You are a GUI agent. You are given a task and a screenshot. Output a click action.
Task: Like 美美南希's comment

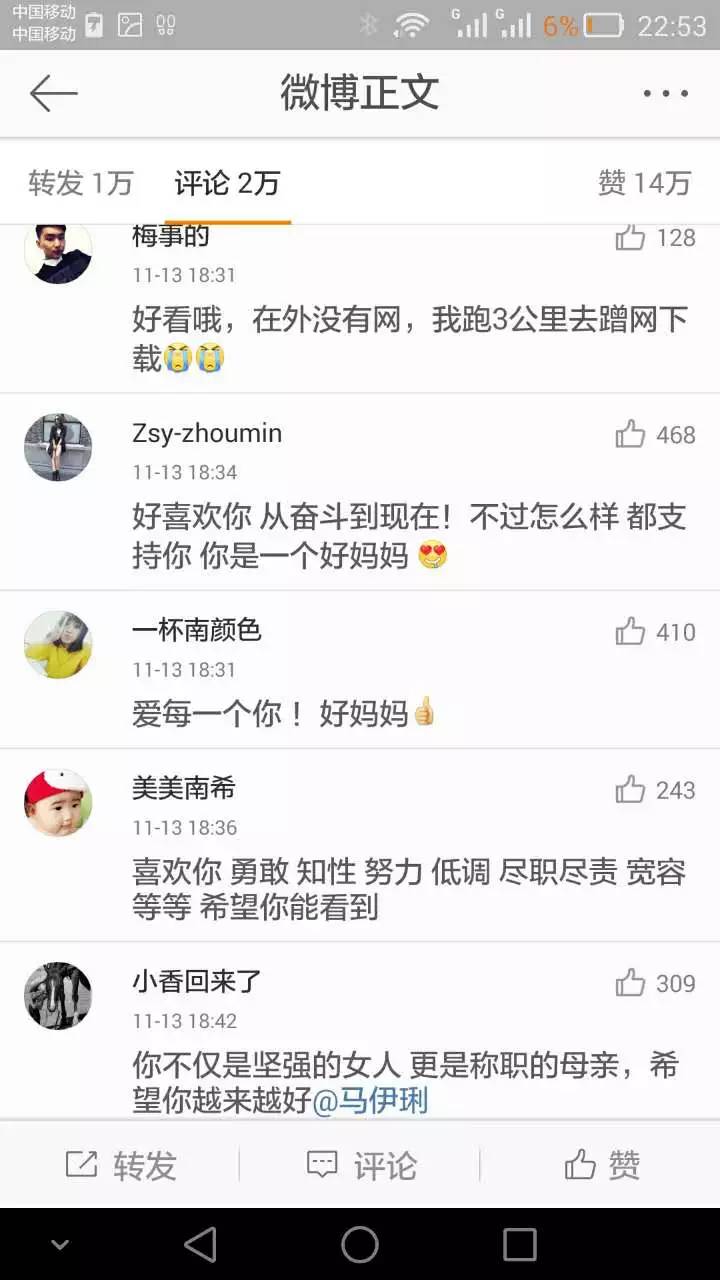tap(631, 790)
